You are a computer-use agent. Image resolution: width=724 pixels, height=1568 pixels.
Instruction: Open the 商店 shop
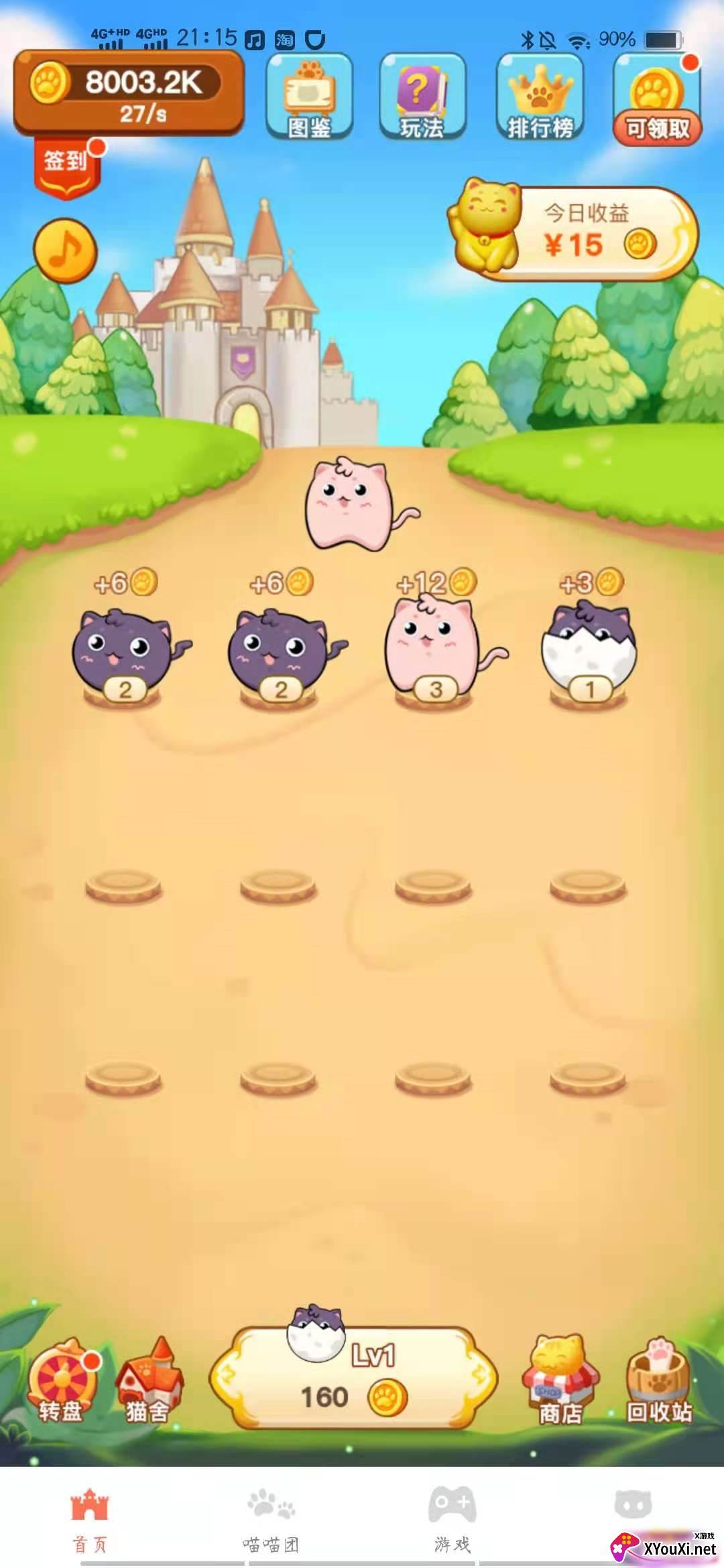pyautogui.click(x=560, y=1382)
